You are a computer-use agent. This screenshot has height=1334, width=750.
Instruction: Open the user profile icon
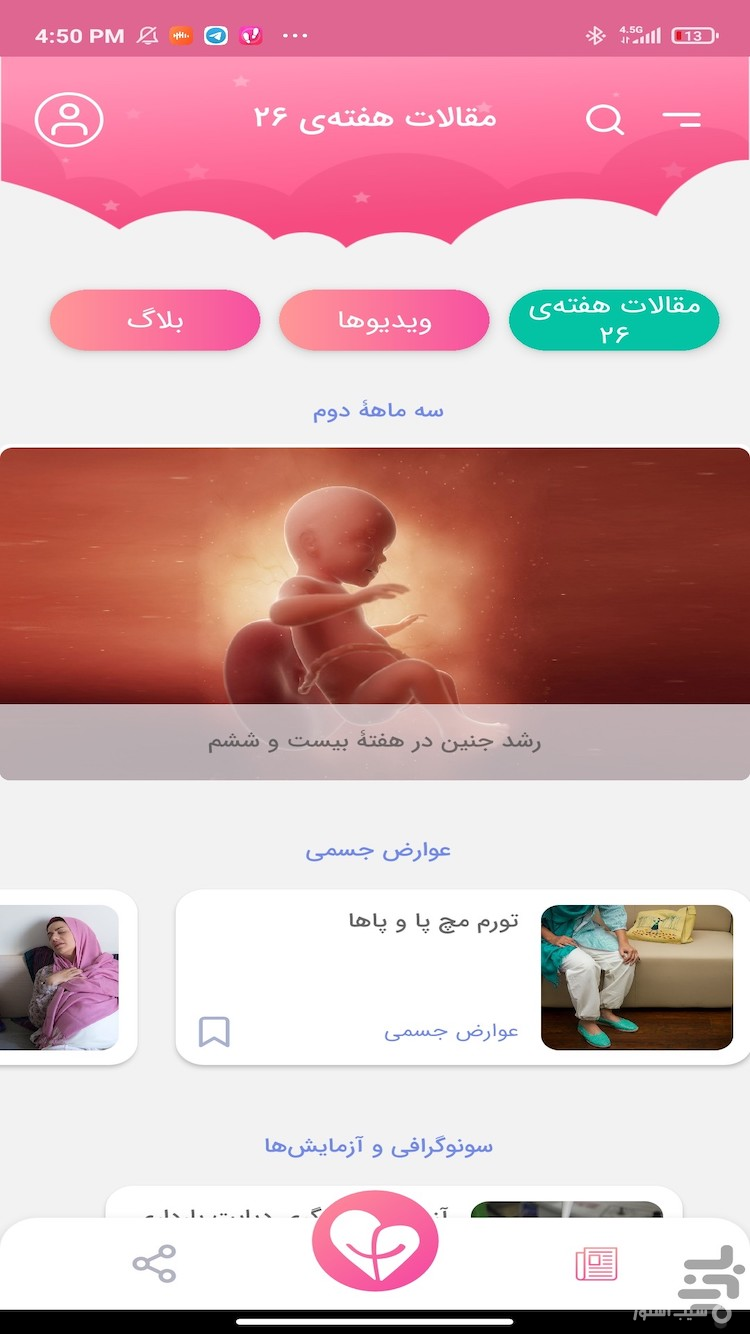68,119
